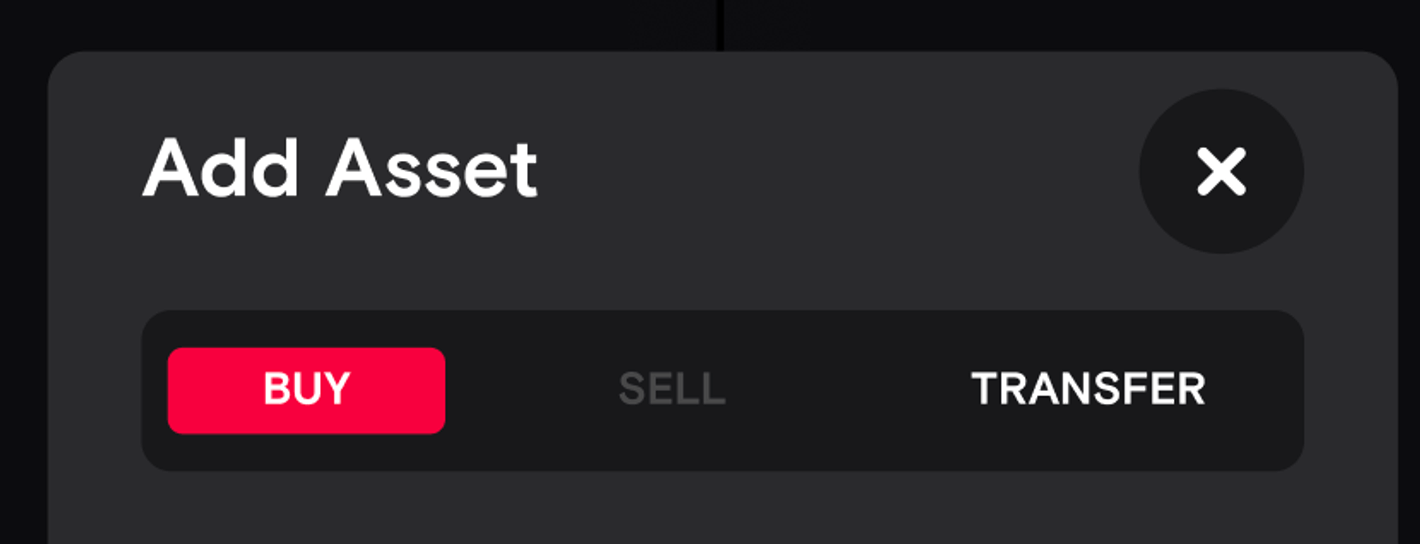Switch to the TRANSFER tab
Screen dimensions: 1420x544
1088,390
